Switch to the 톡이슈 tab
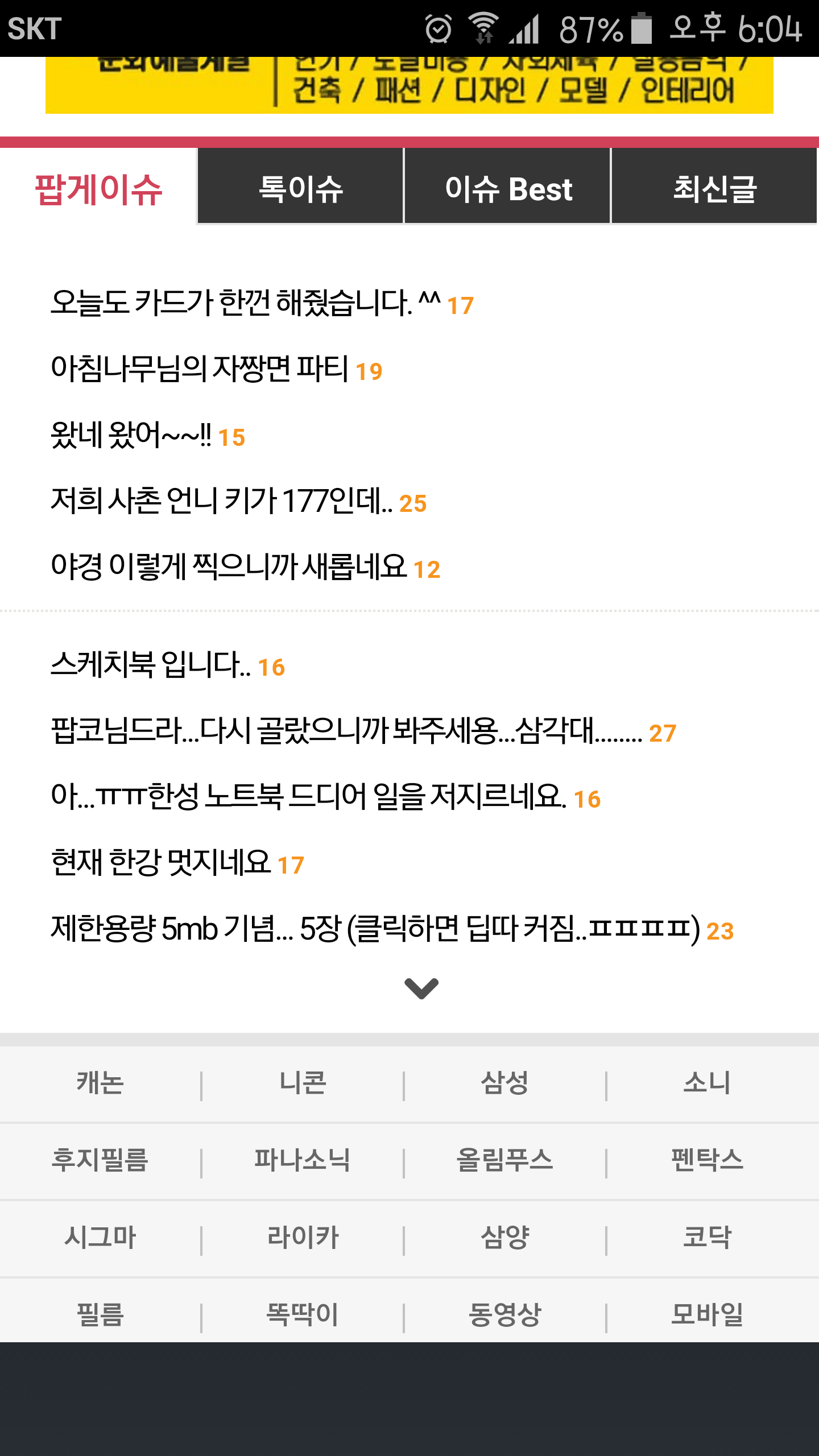The height and width of the screenshot is (1456, 819). click(x=300, y=188)
